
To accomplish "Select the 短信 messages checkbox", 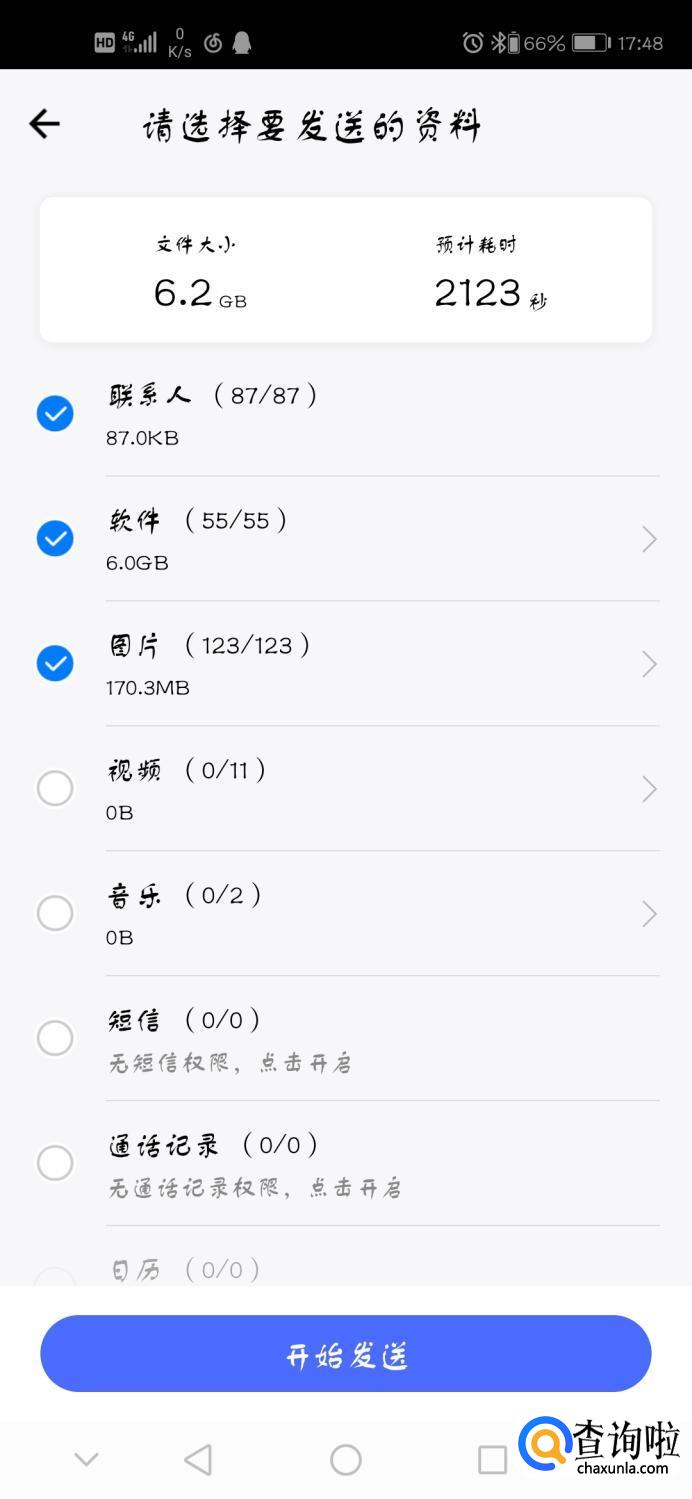I will click(55, 1038).
